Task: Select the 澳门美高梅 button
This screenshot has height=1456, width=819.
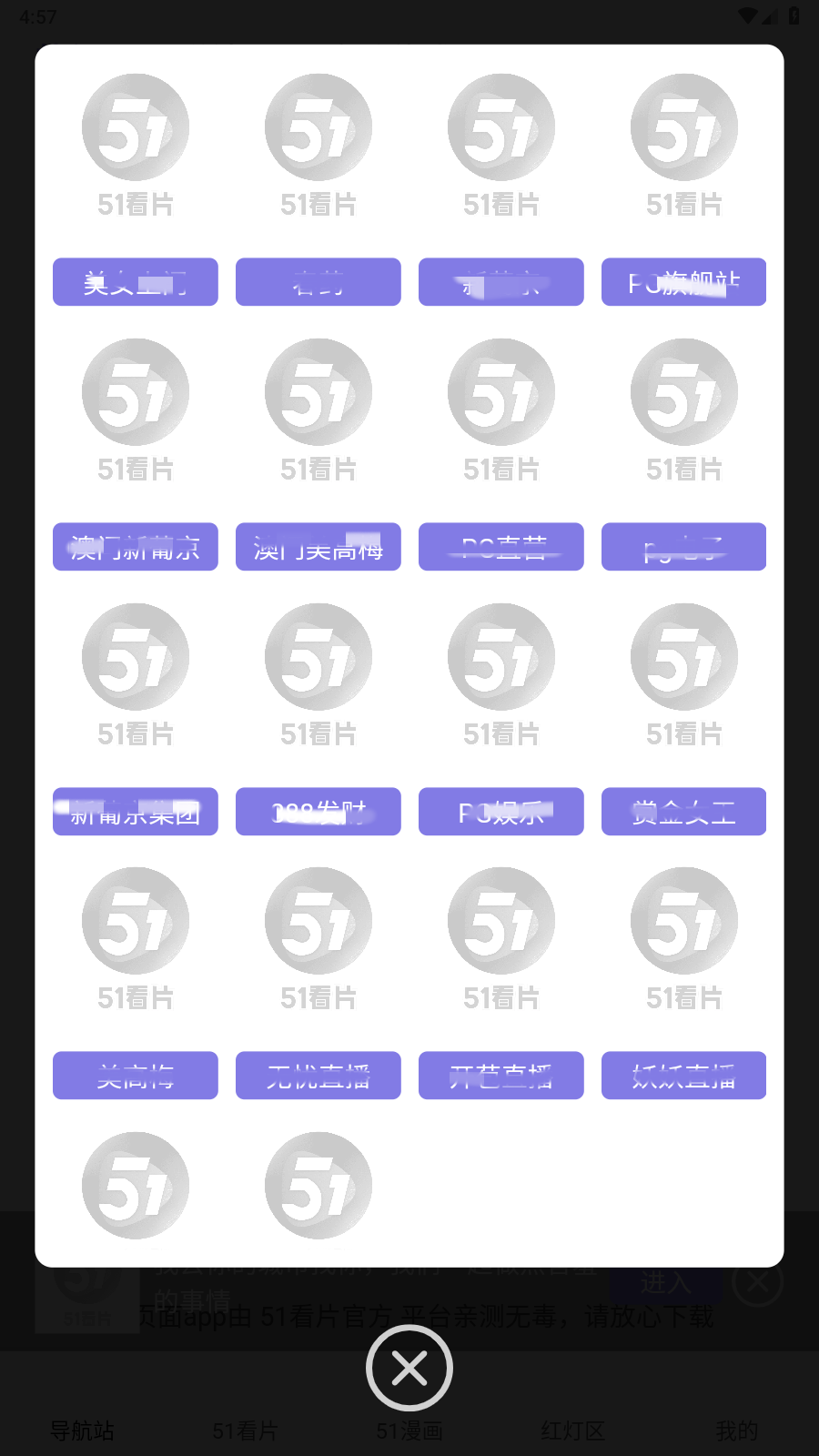Action: point(318,547)
